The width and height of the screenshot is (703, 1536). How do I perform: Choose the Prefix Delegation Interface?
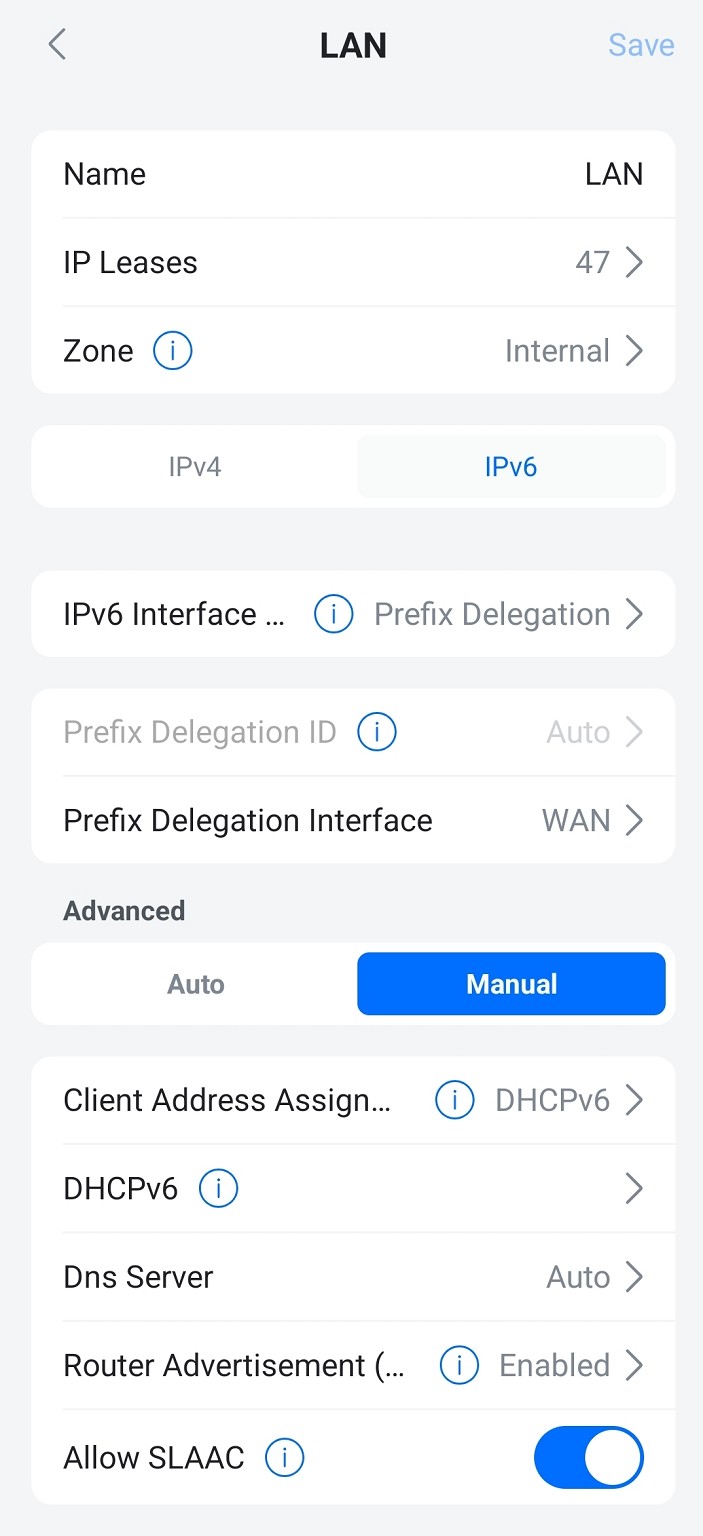(x=353, y=821)
